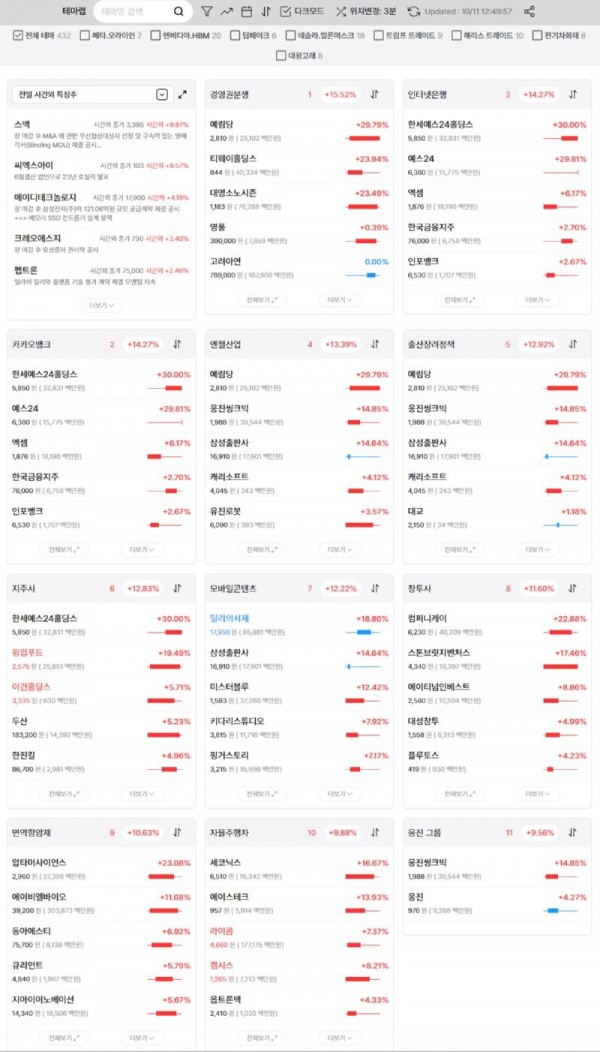The image size is (600, 1052).
Task: Enlarge the 전일 시간외 특징주 panel
Action: point(183,95)
